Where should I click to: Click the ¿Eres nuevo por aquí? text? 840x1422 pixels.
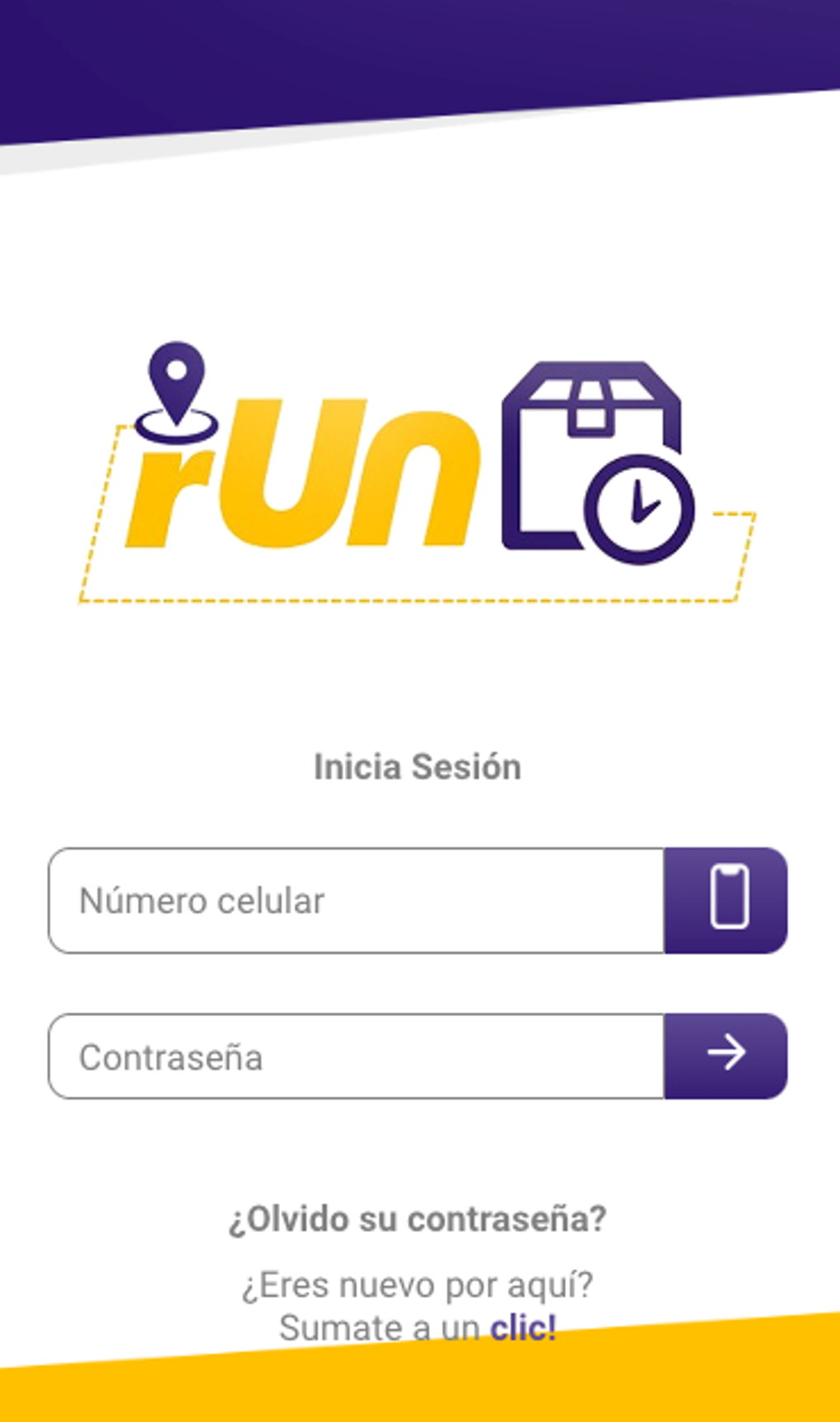418,1284
